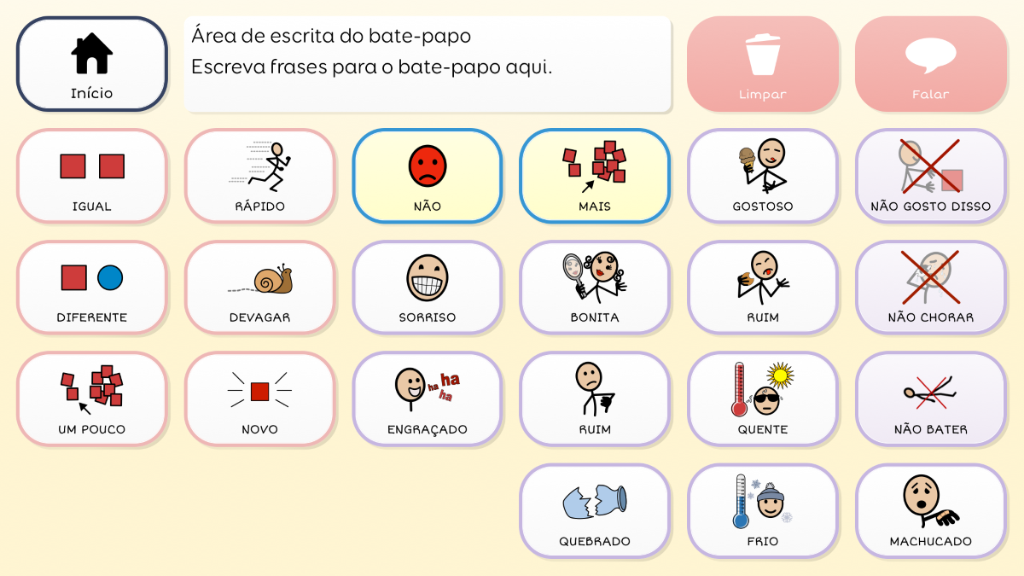1024x576 pixels.
Task: Tap the MACHUCADO card
Action: tap(930, 511)
